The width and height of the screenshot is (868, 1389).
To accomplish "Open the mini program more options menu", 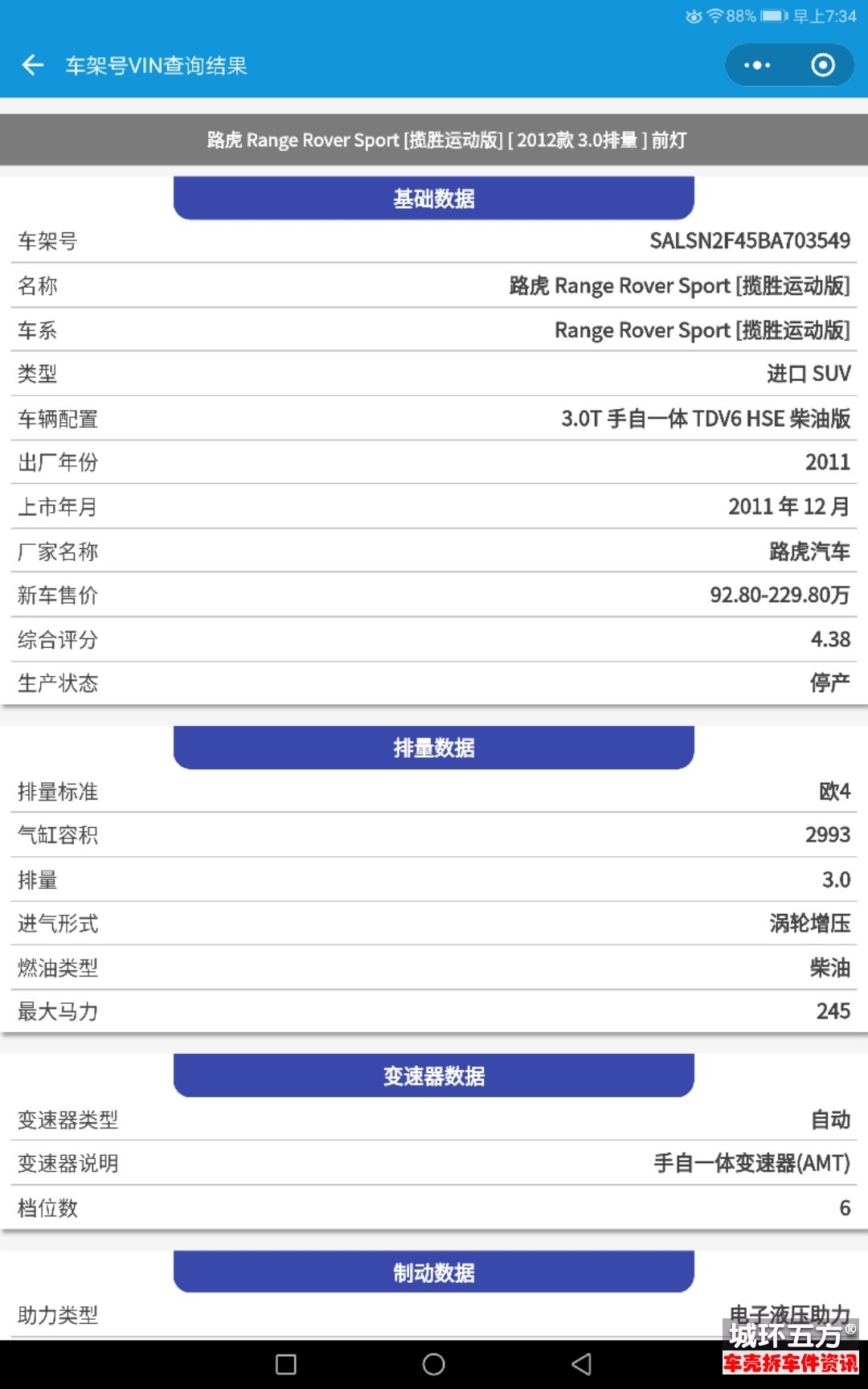I will point(756,65).
